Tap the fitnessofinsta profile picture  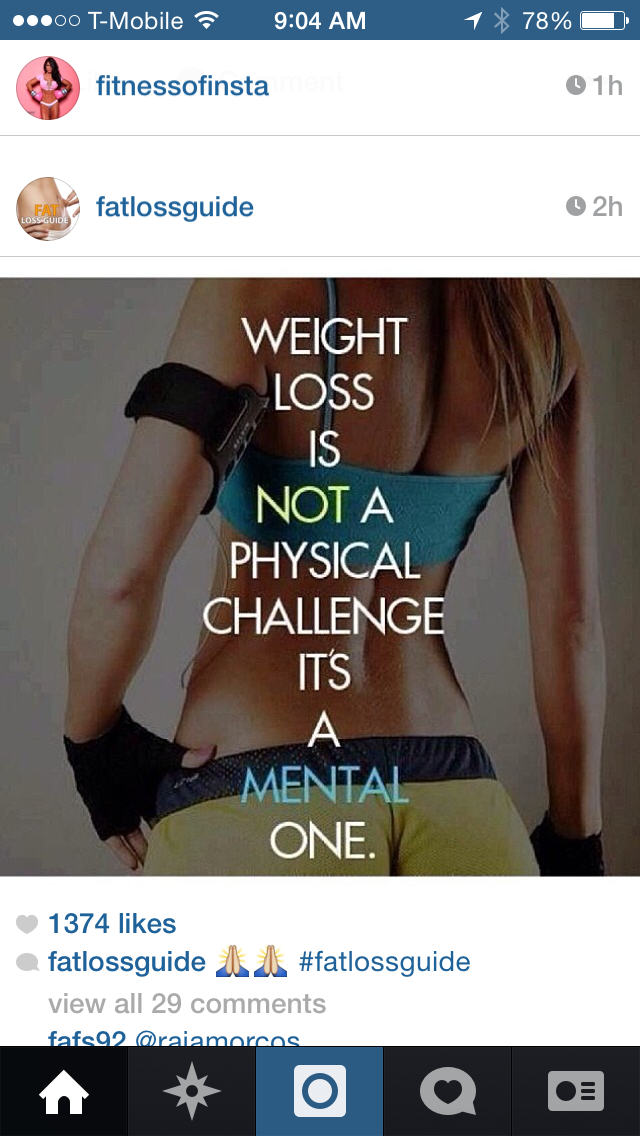coord(47,88)
